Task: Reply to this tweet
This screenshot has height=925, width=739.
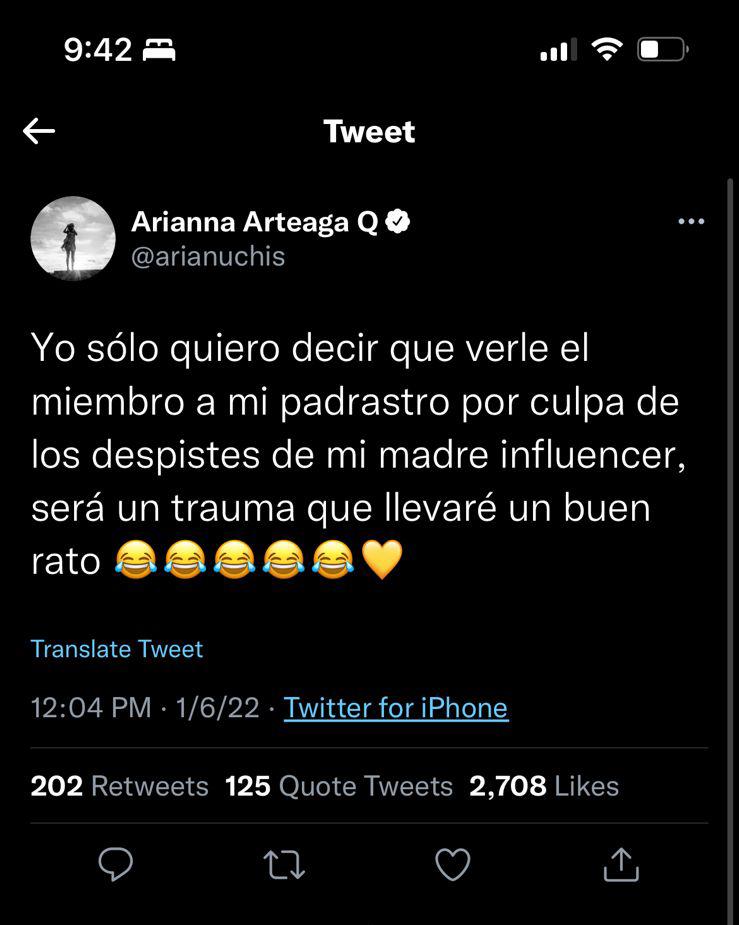Action: click(x=116, y=864)
